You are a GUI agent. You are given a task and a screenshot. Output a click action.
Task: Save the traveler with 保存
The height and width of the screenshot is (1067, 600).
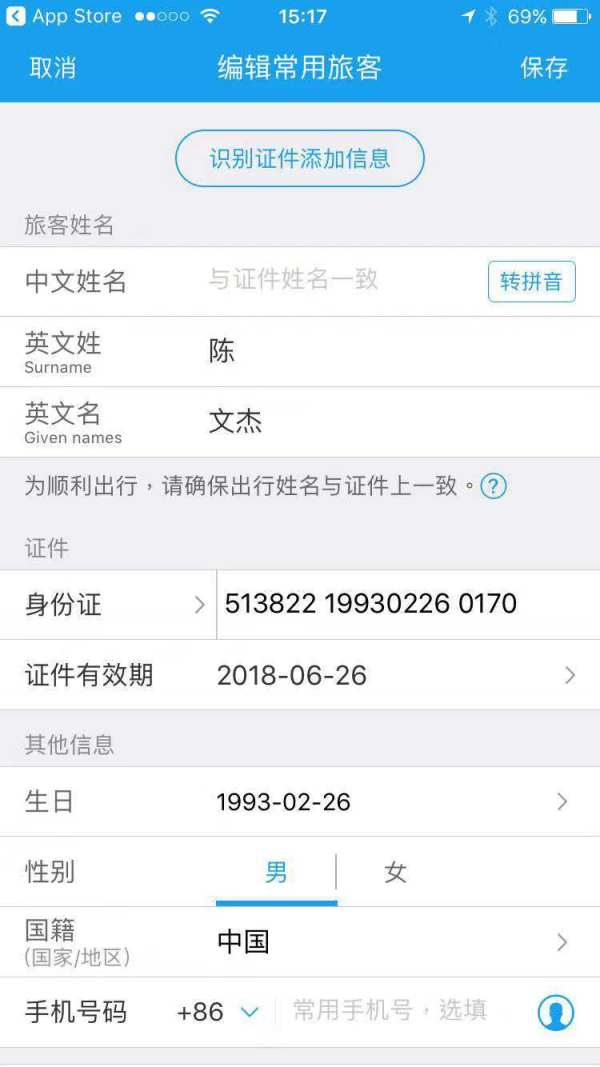click(x=543, y=68)
